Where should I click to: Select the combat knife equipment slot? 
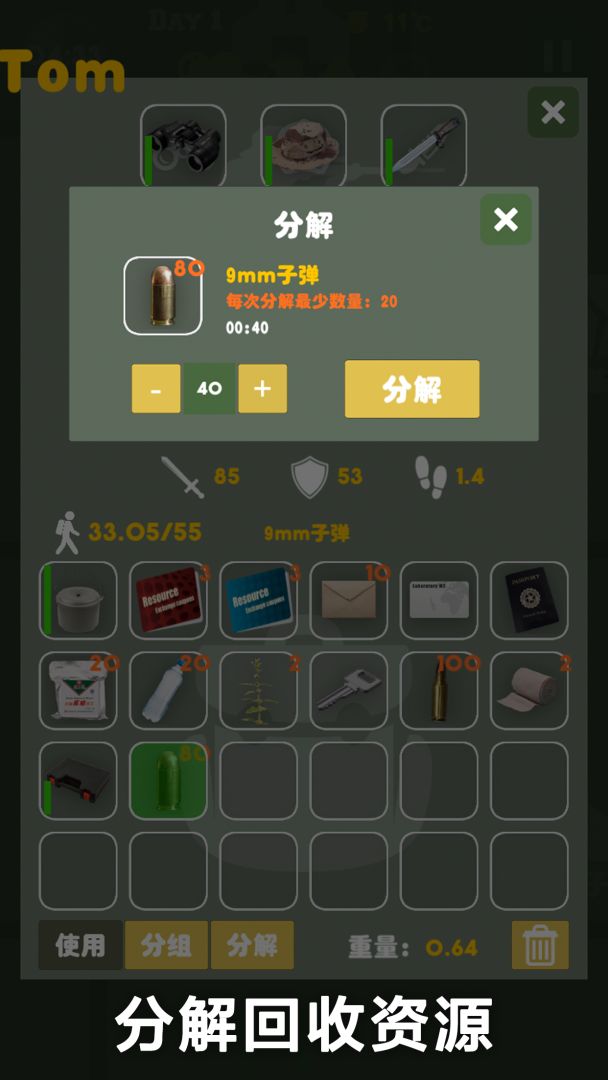click(x=423, y=146)
